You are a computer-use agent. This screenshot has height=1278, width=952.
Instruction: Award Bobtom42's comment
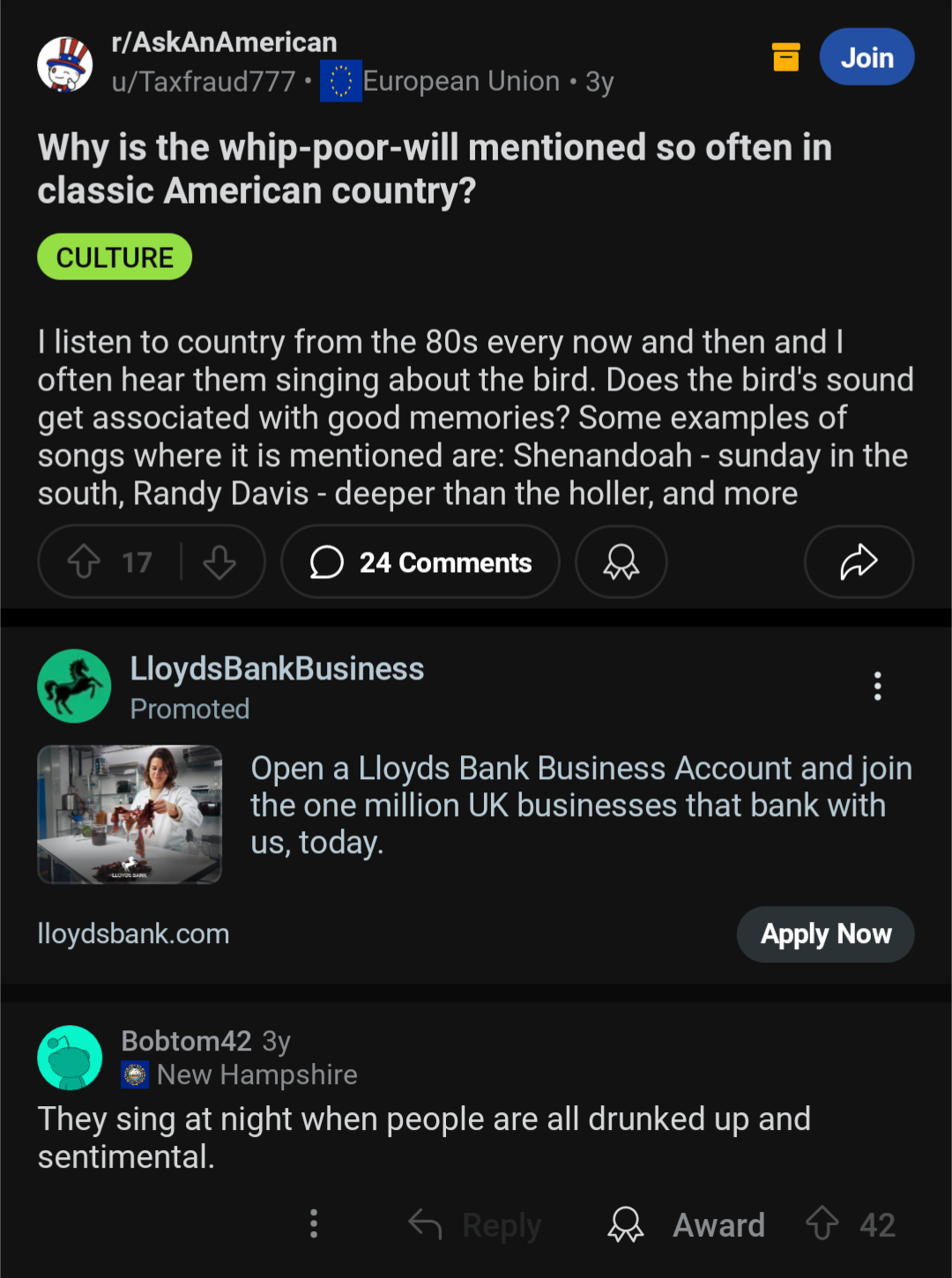pyautogui.click(x=688, y=1224)
